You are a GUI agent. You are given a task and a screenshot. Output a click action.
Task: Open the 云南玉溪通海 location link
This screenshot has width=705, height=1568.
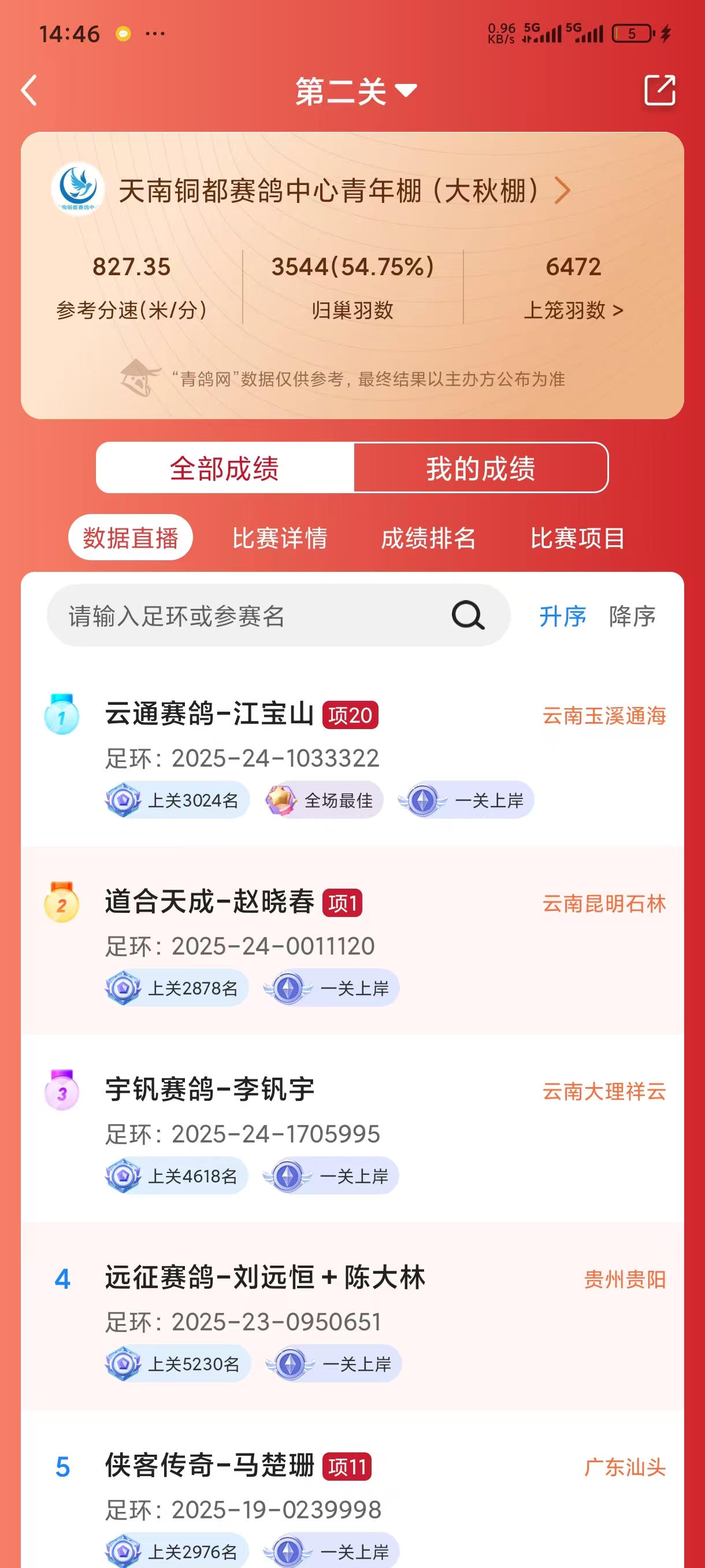(604, 717)
